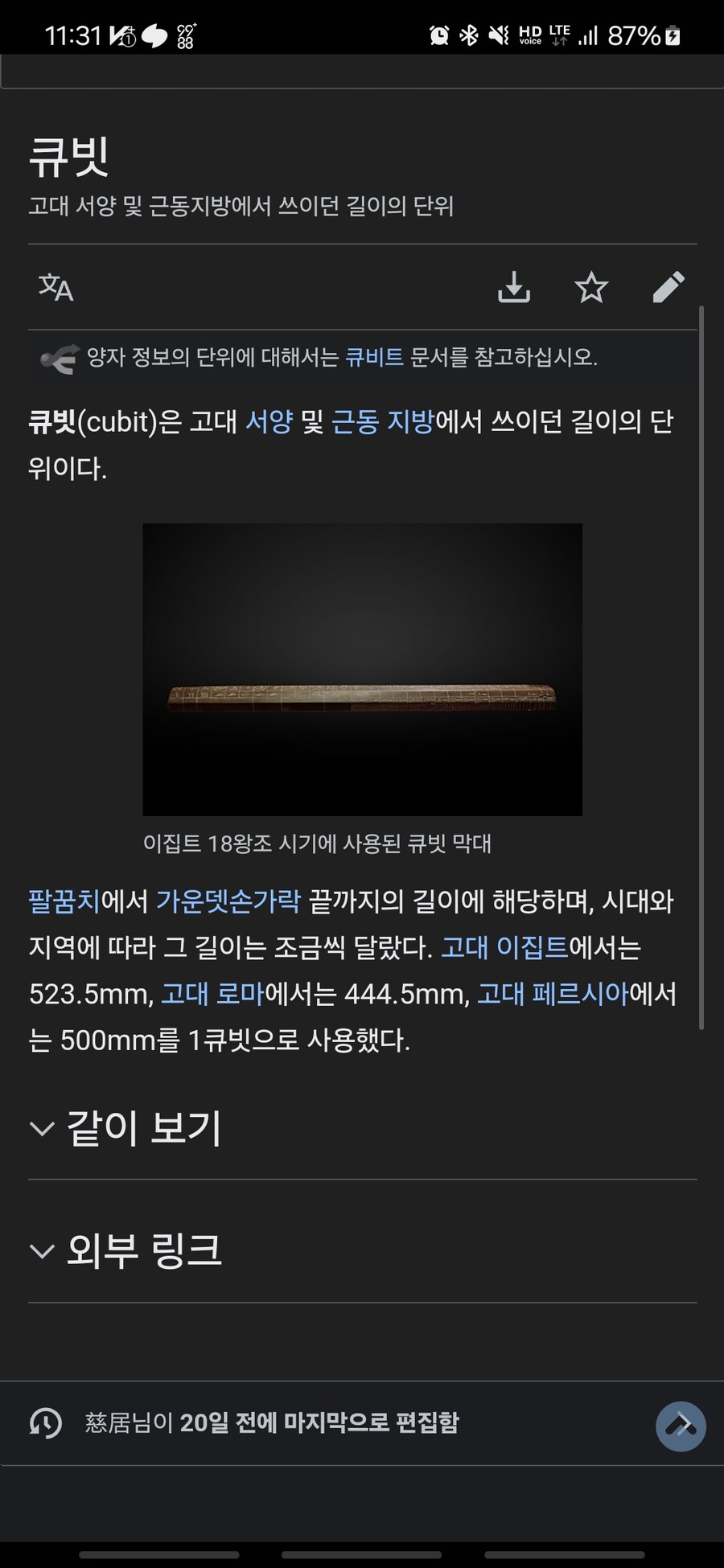This screenshot has width=724, height=1568.
Task: View the cubit rod image
Action: click(x=362, y=669)
